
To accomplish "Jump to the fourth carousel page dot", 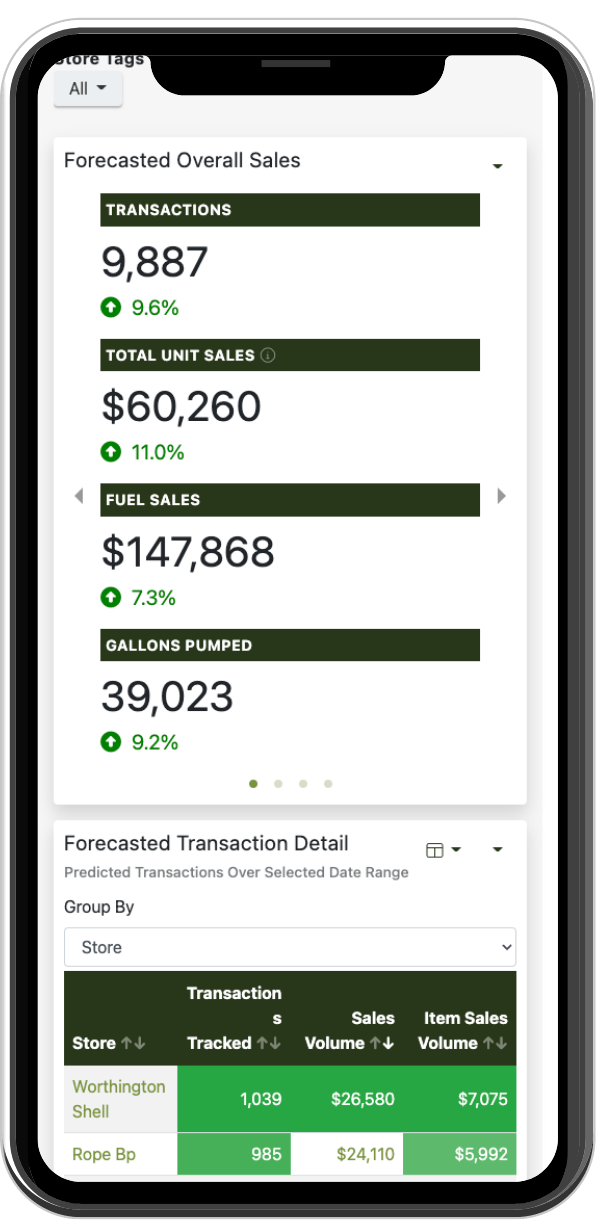I will click(x=328, y=784).
